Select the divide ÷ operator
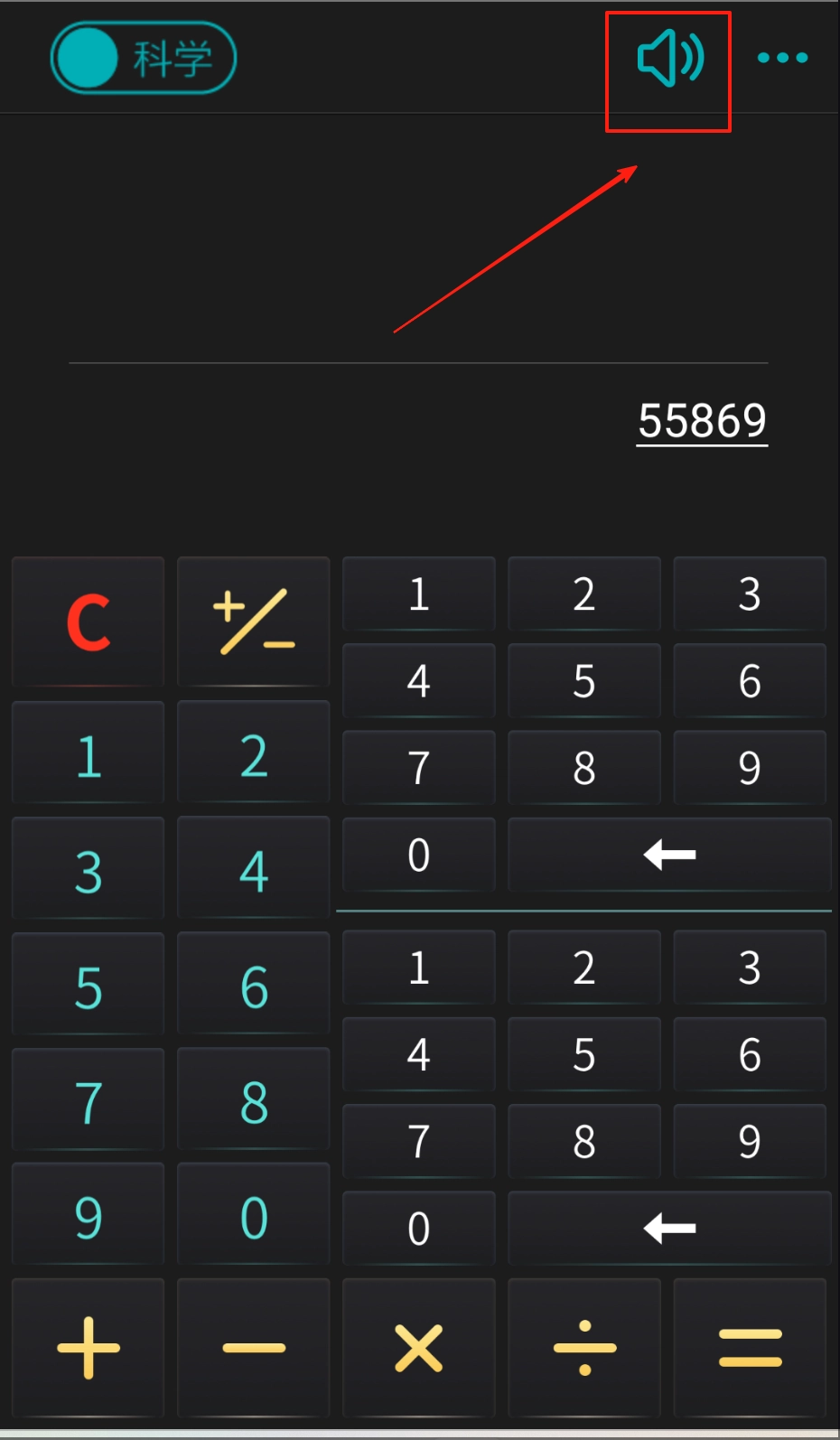Image resolution: width=840 pixels, height=1440 pixels. 584,1348
